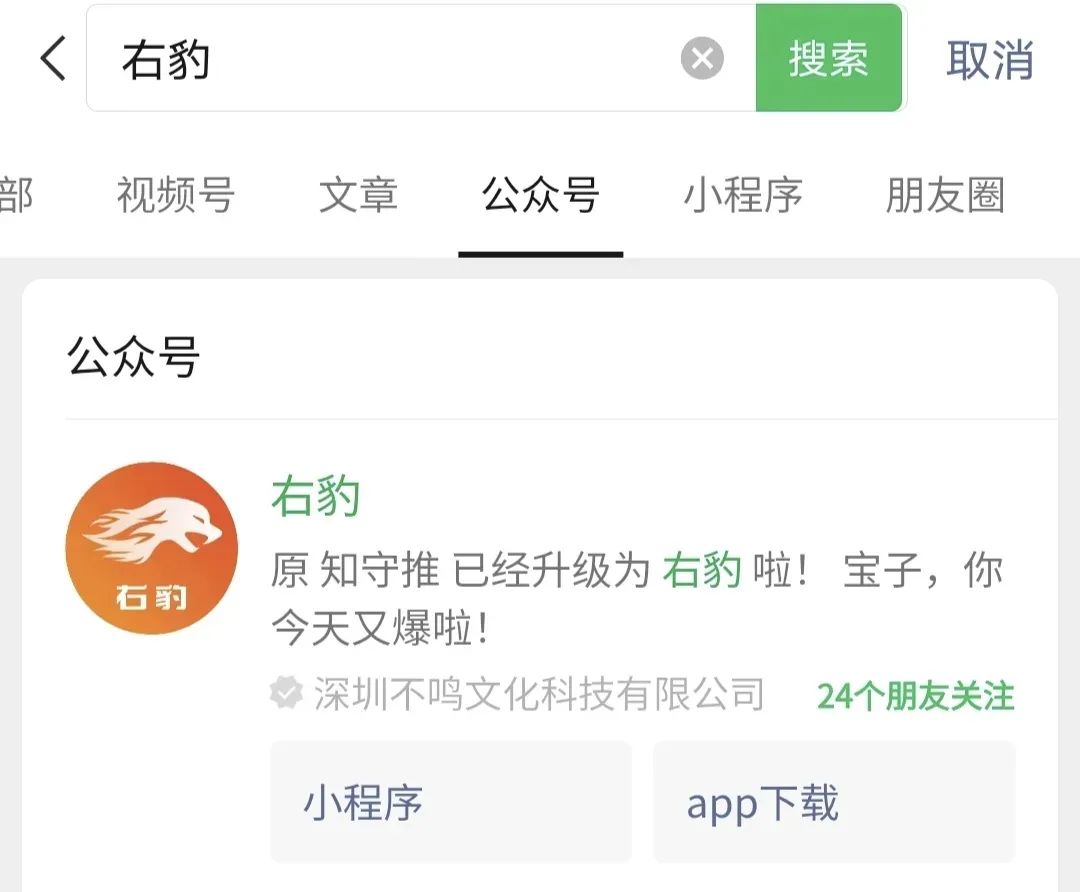Tap the green 搜索 button
1080x892 pixels.
coord(828,59)
